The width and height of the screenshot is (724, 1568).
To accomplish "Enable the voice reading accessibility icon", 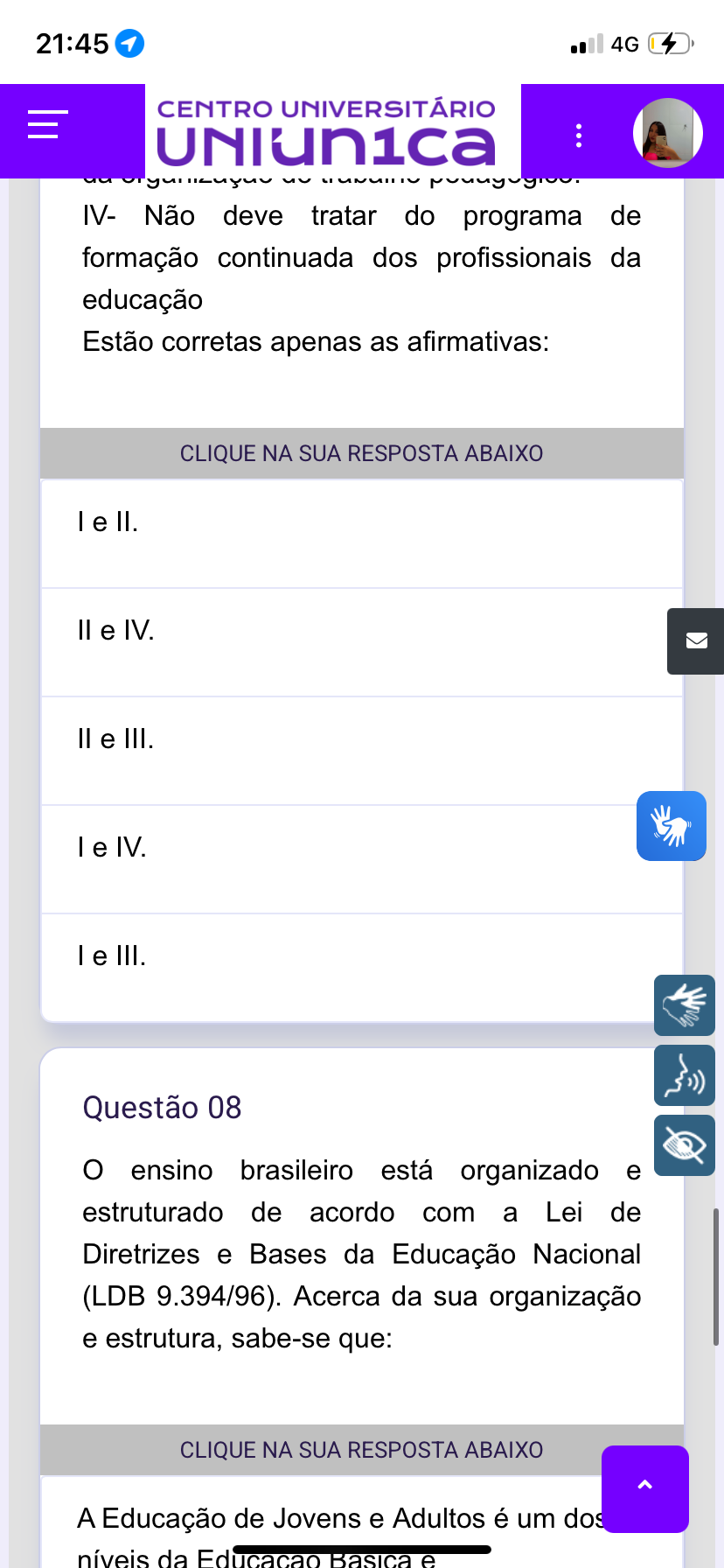I will [684, 1075].
